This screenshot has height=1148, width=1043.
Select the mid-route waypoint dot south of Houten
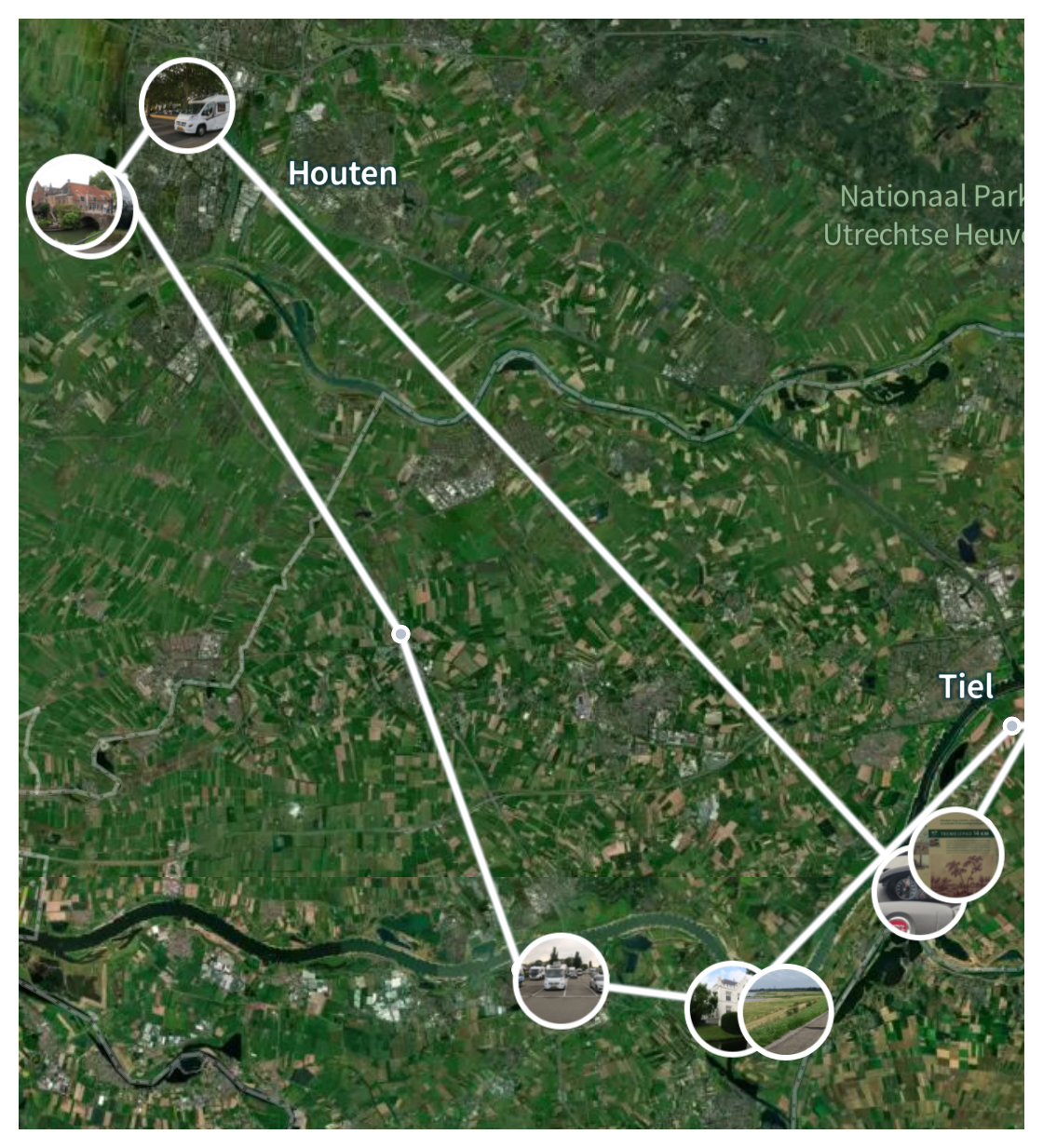point(401,634)
